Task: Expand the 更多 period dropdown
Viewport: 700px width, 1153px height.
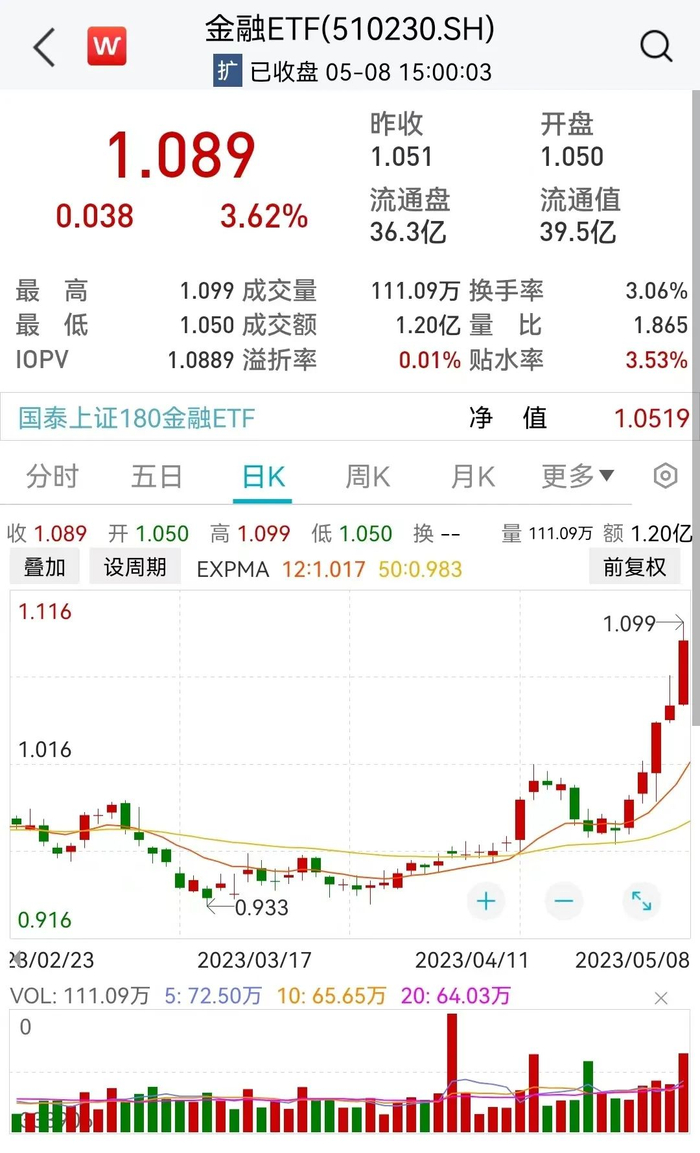Action: [578, 477]
